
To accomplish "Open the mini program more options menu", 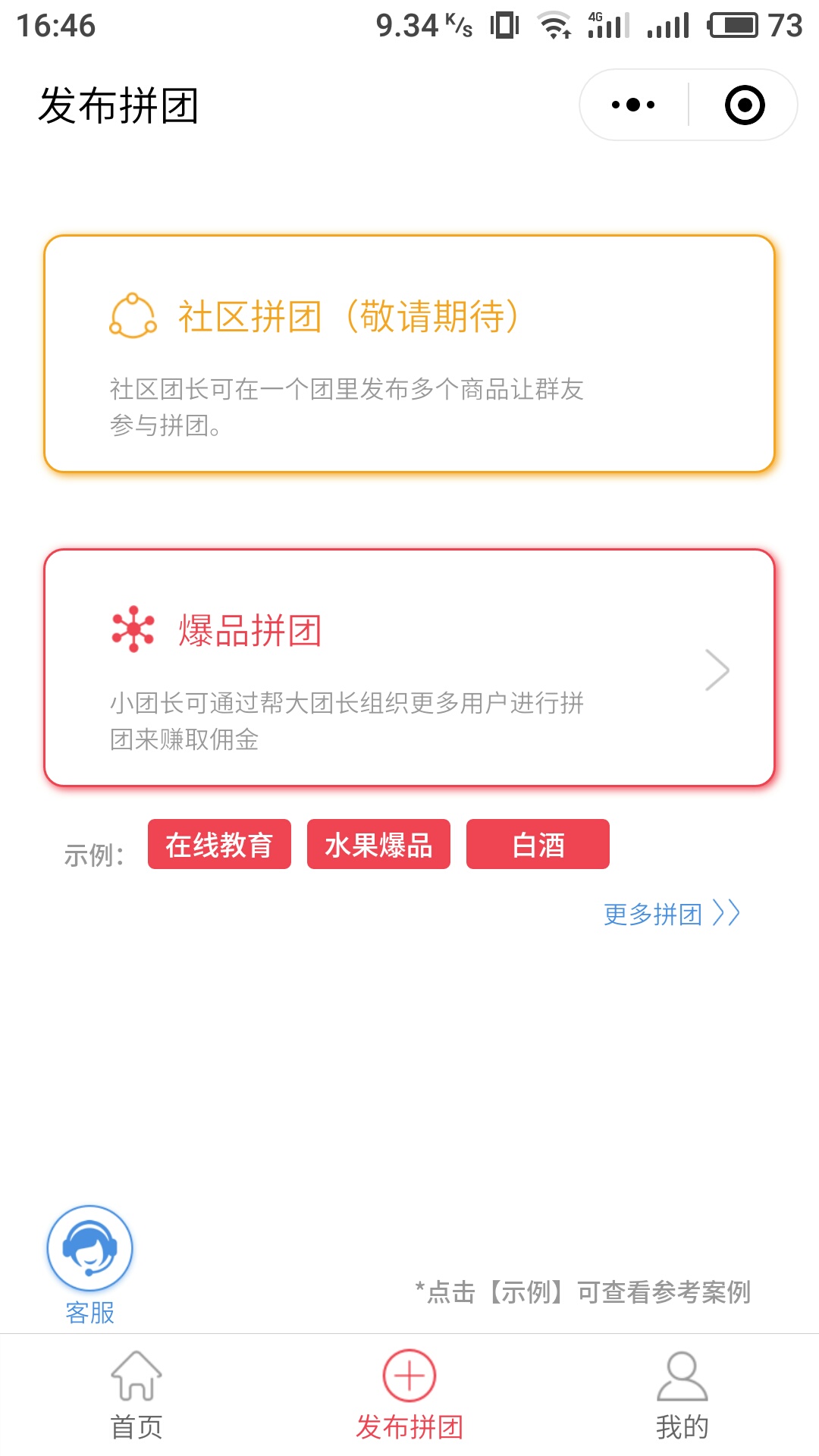I will [633, 105].
